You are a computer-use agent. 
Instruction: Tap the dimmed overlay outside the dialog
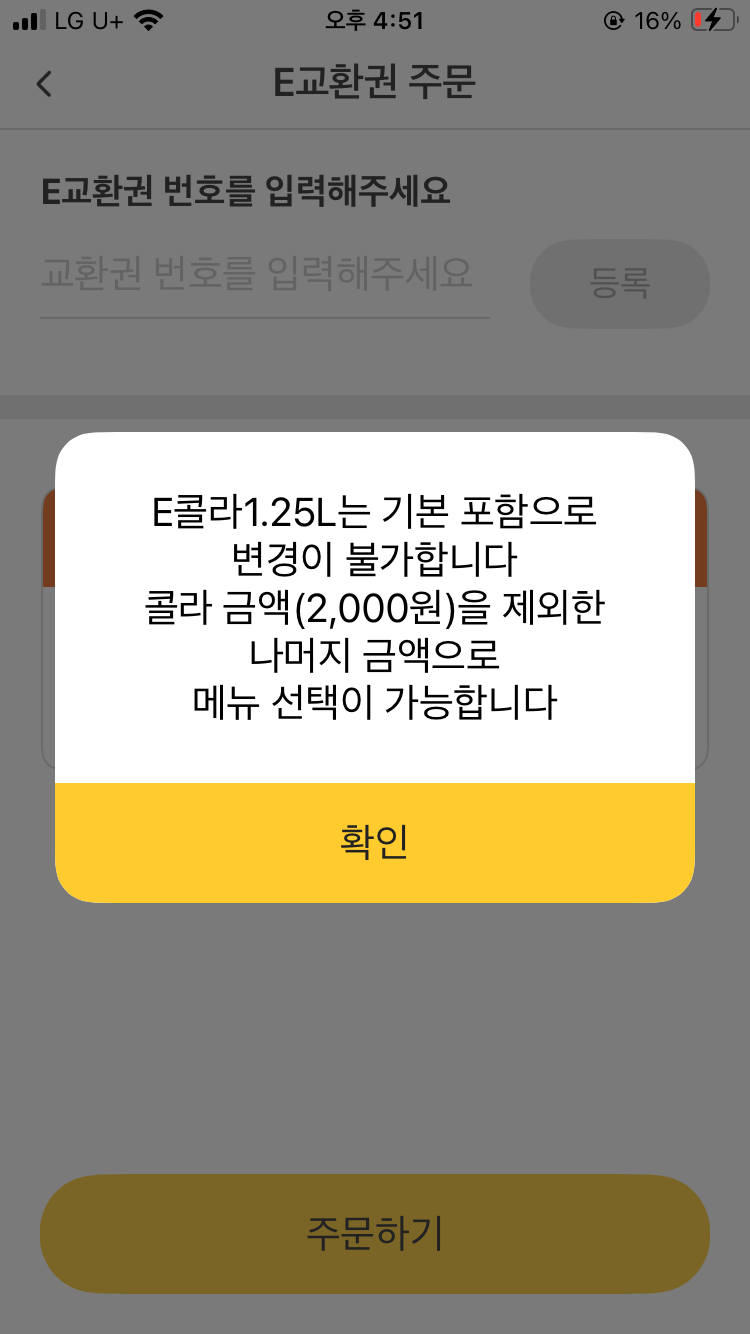click(375, 1050)
